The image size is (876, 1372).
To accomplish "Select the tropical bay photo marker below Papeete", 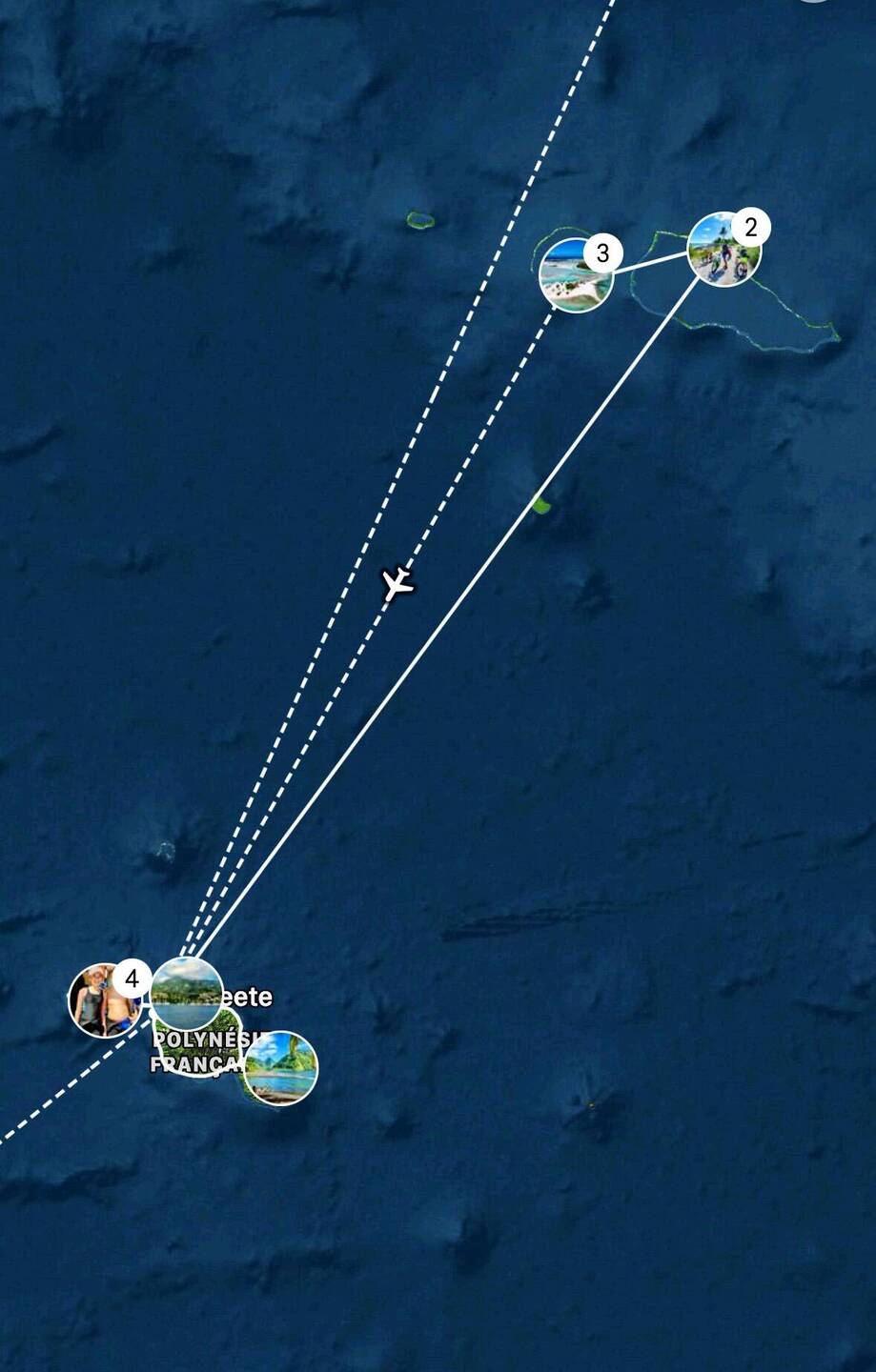I will tap(281, 1067).
